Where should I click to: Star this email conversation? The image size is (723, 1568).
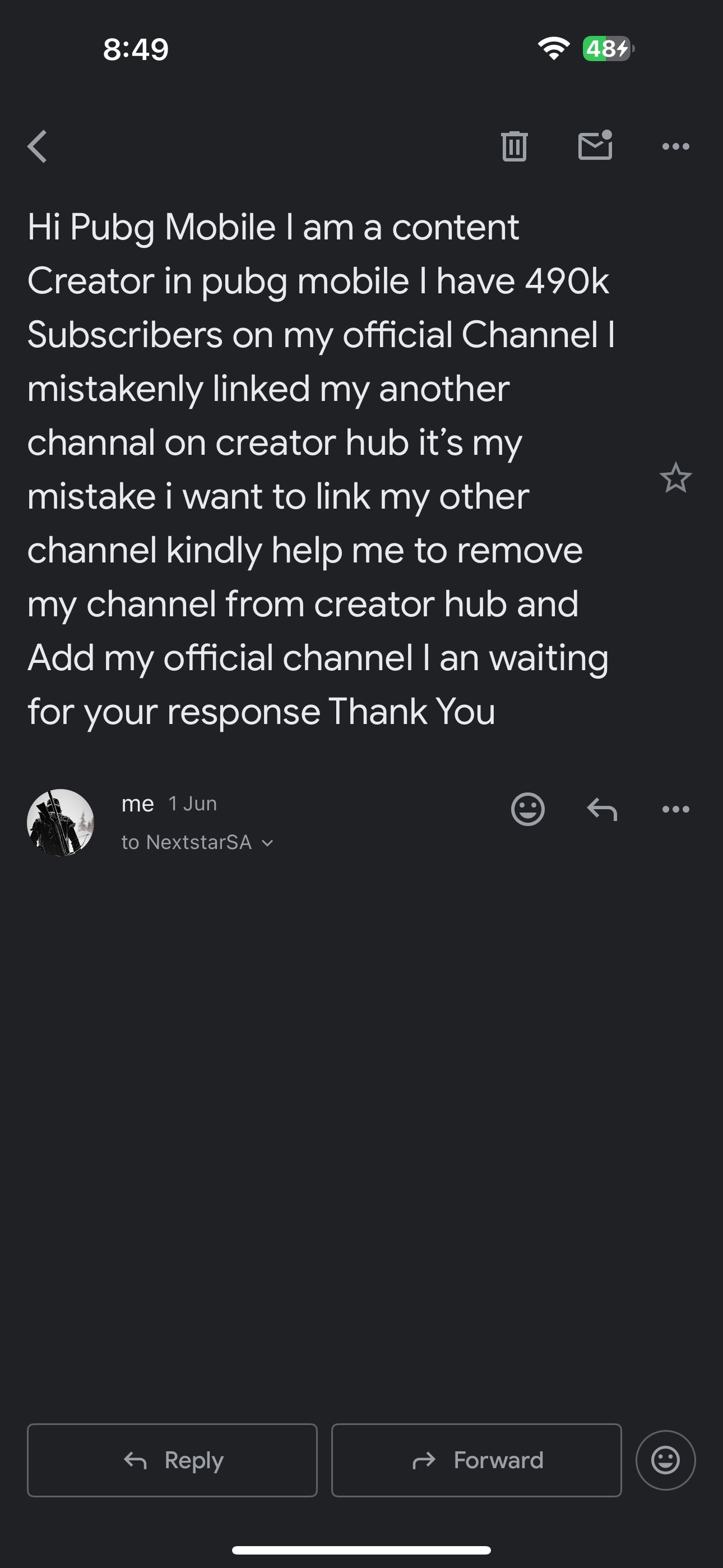(x=675, y=478)
